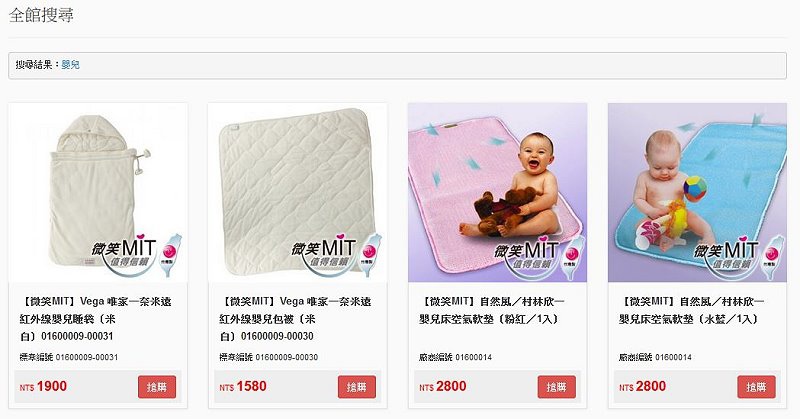Tap 搶購 button for NT$1580 baby blanket
The image size is (800, 419).
pos(357,387)
